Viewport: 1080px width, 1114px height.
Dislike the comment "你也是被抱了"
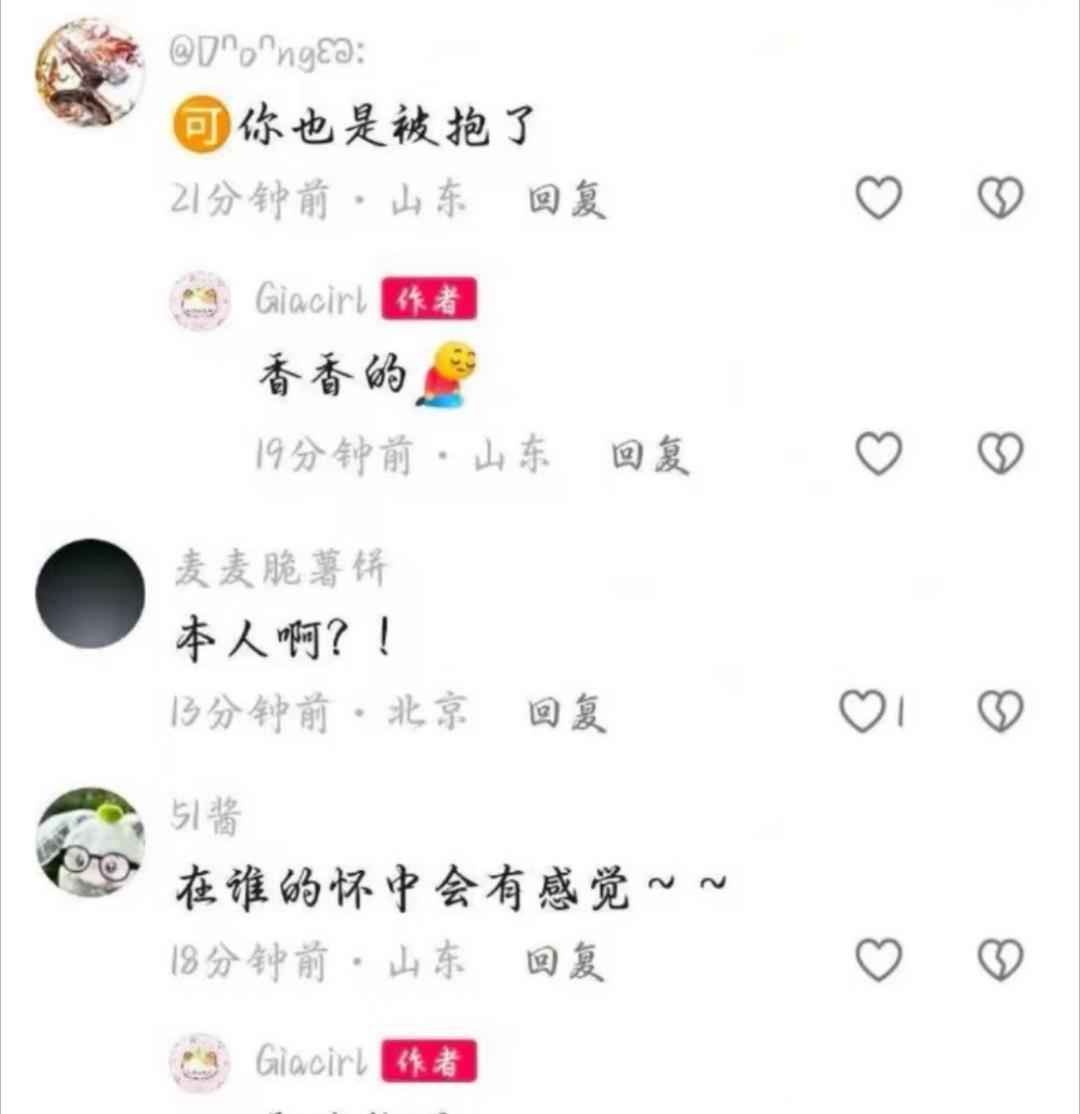(1000, 198)
